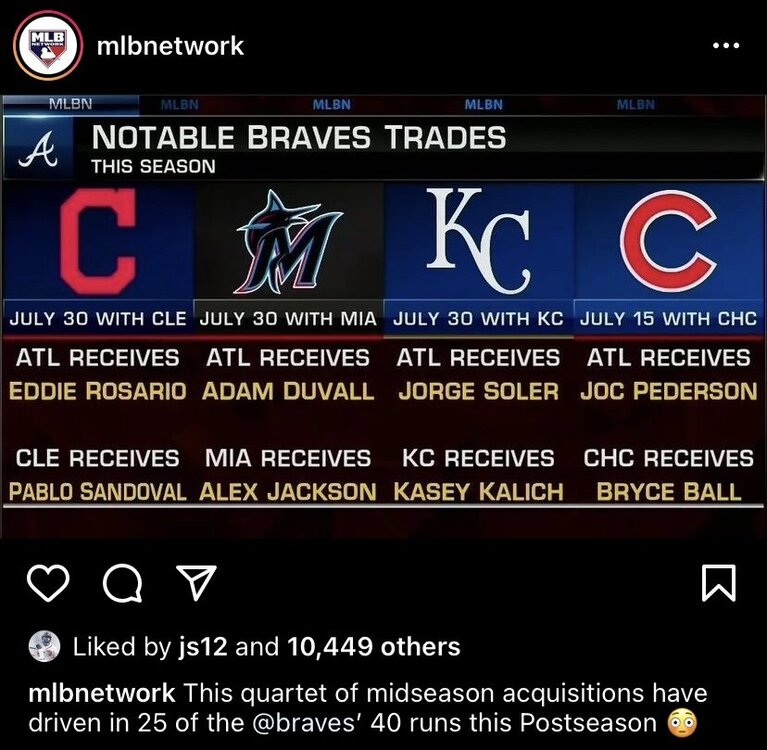Open the mlbnetwork username in the header
Viewport: 767px width, 750px height.
(171, 46)
